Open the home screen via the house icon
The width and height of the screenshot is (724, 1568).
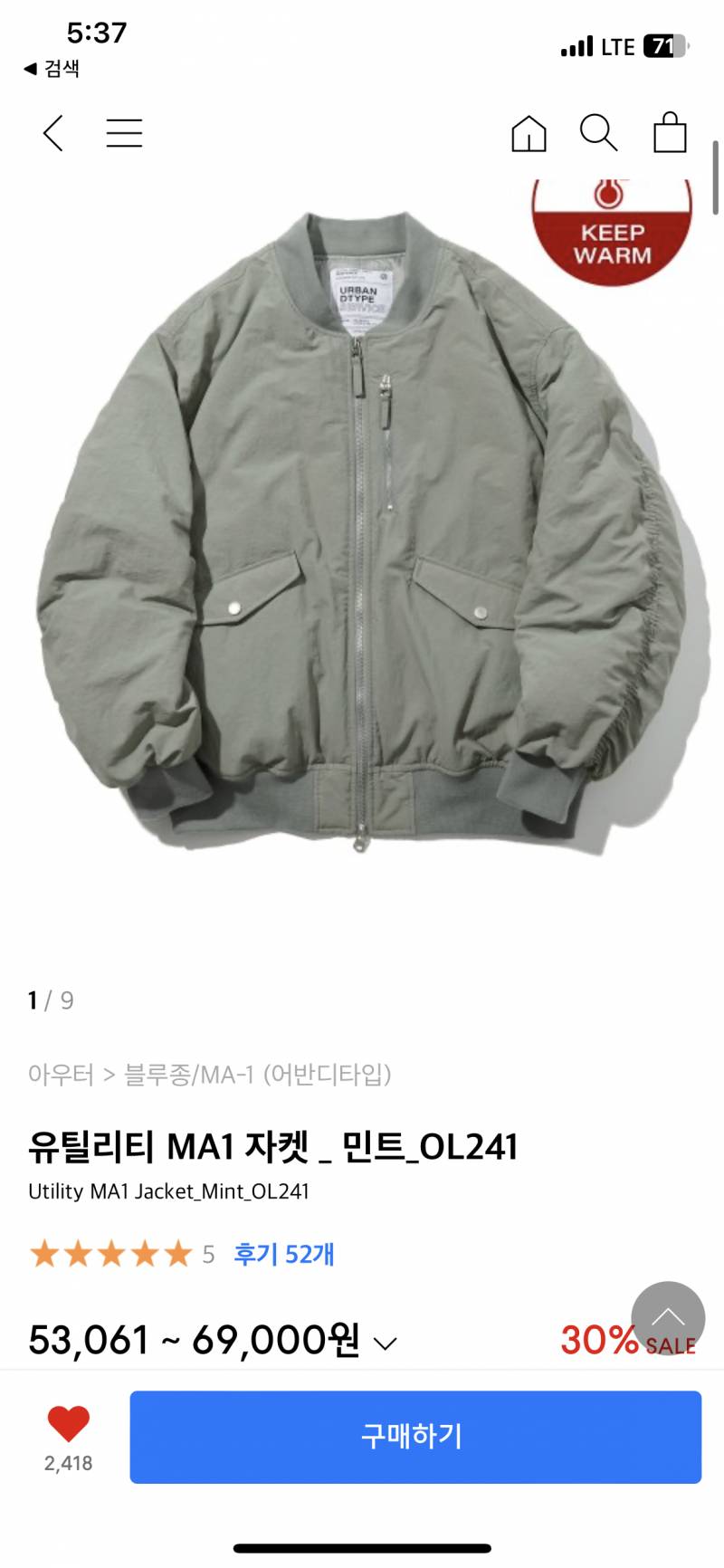click(529, 133)
